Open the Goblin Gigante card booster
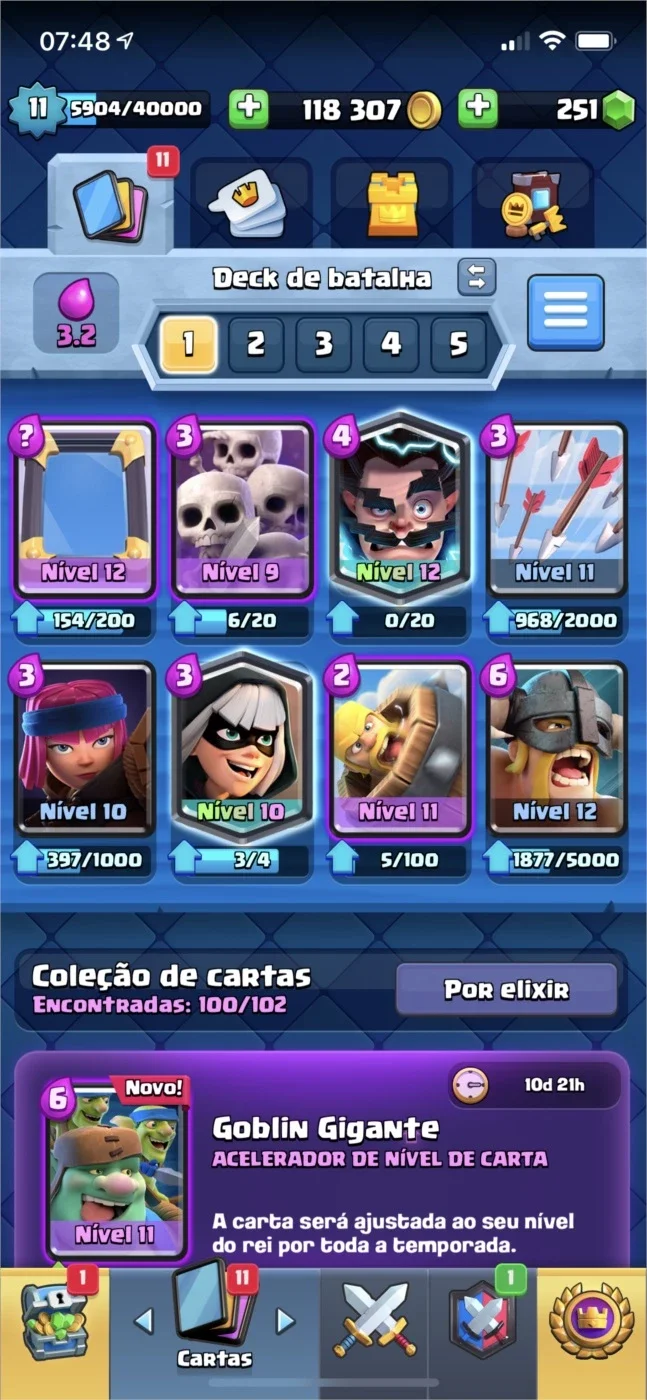The width and height of the screenshot is (647, 1400). [x=323, y=1160]
